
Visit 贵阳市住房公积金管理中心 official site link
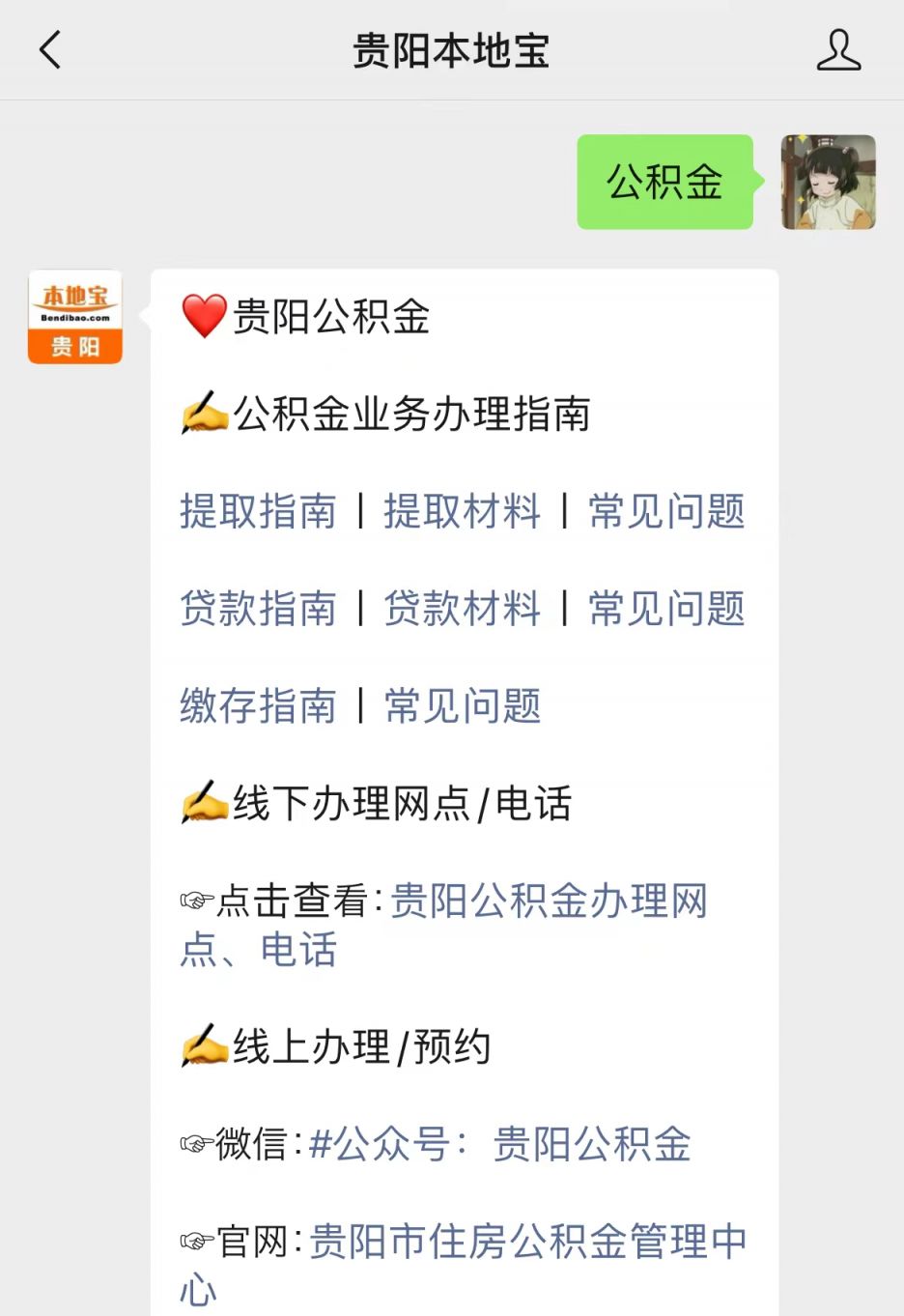tap(527, 1243)
